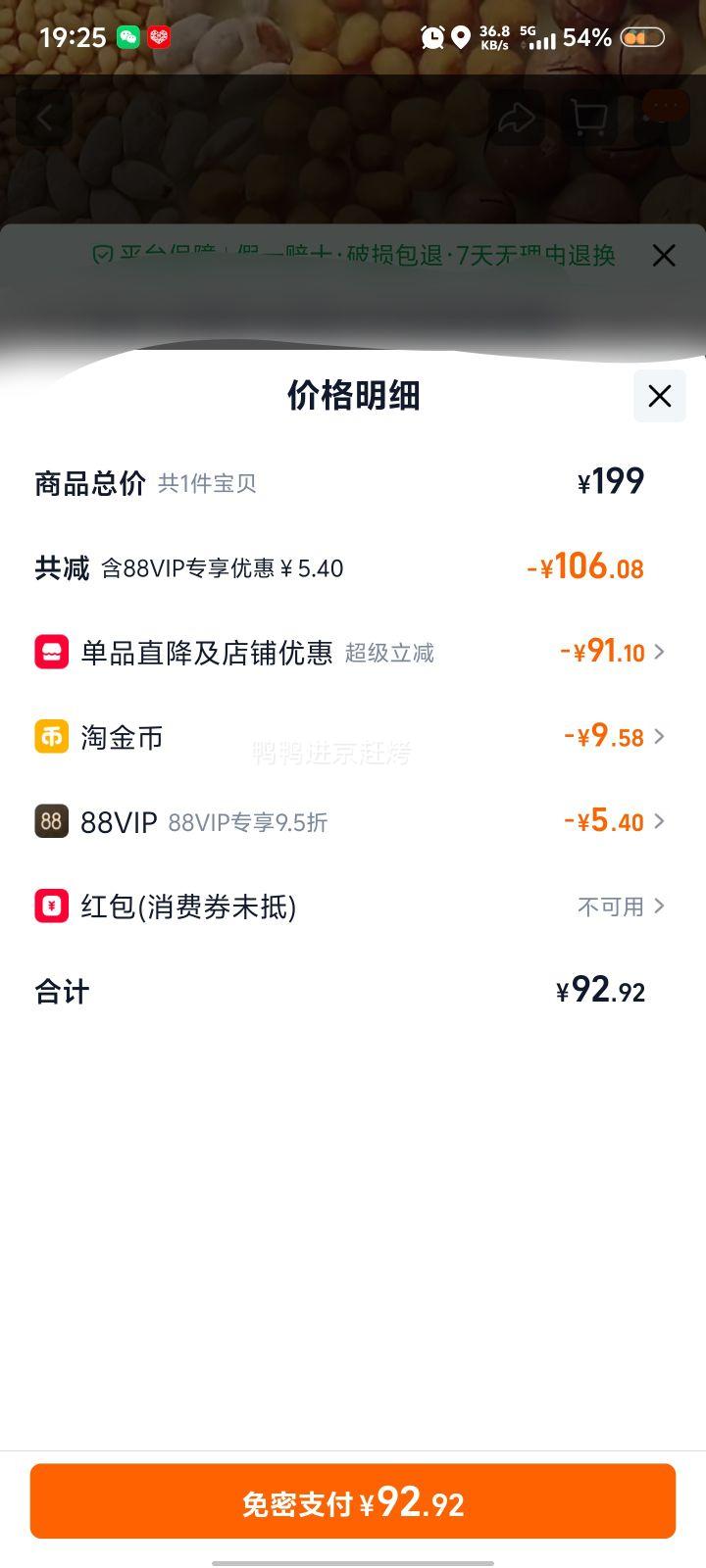The image size is (706, 1568).
Task: Tap the 免密支付 ¥92.92 payment button
Action: pos(353,1500)
